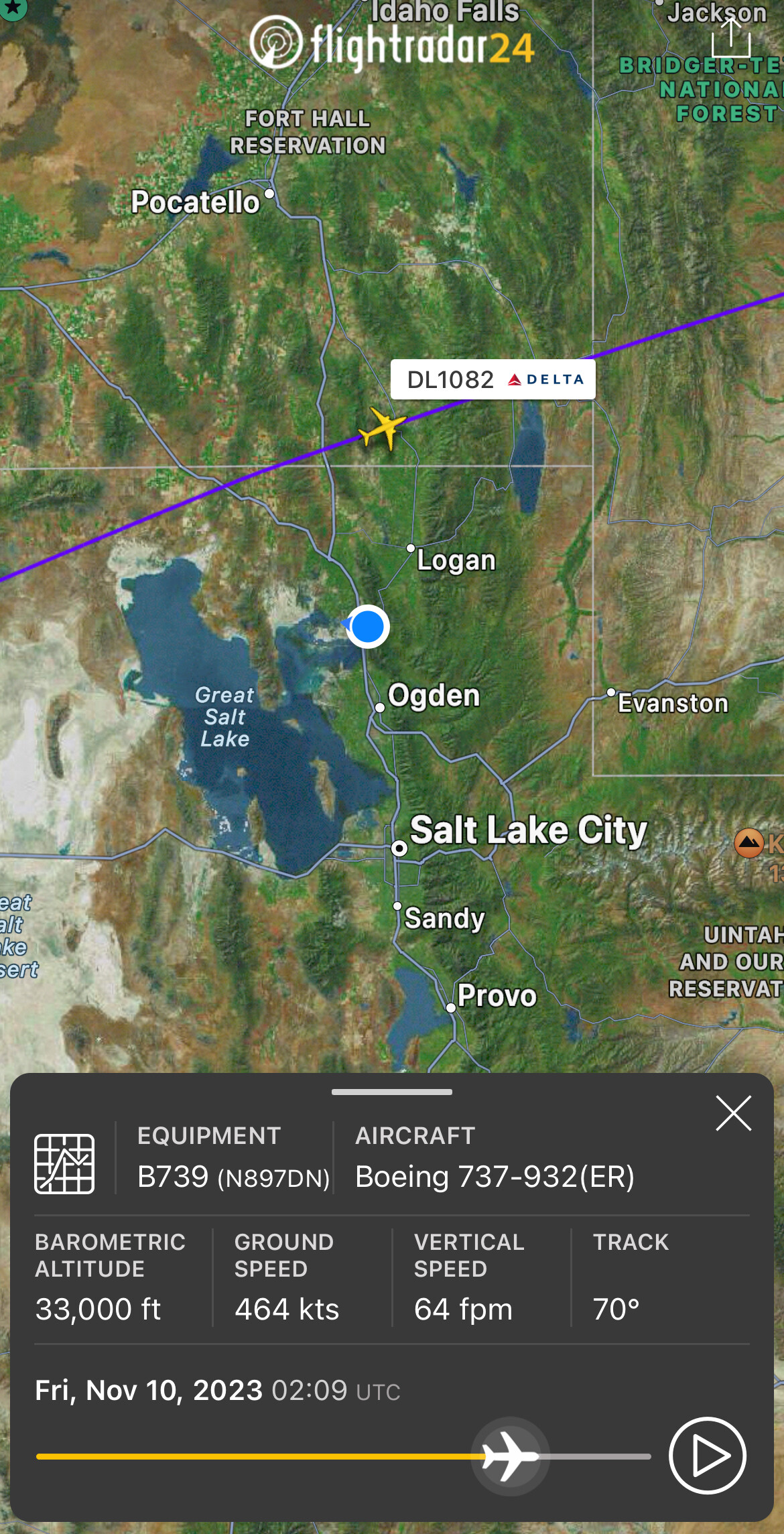Tap the panel's top grabber handle
This screenshot has width=784, height=1534.
tap(392, 1092)
